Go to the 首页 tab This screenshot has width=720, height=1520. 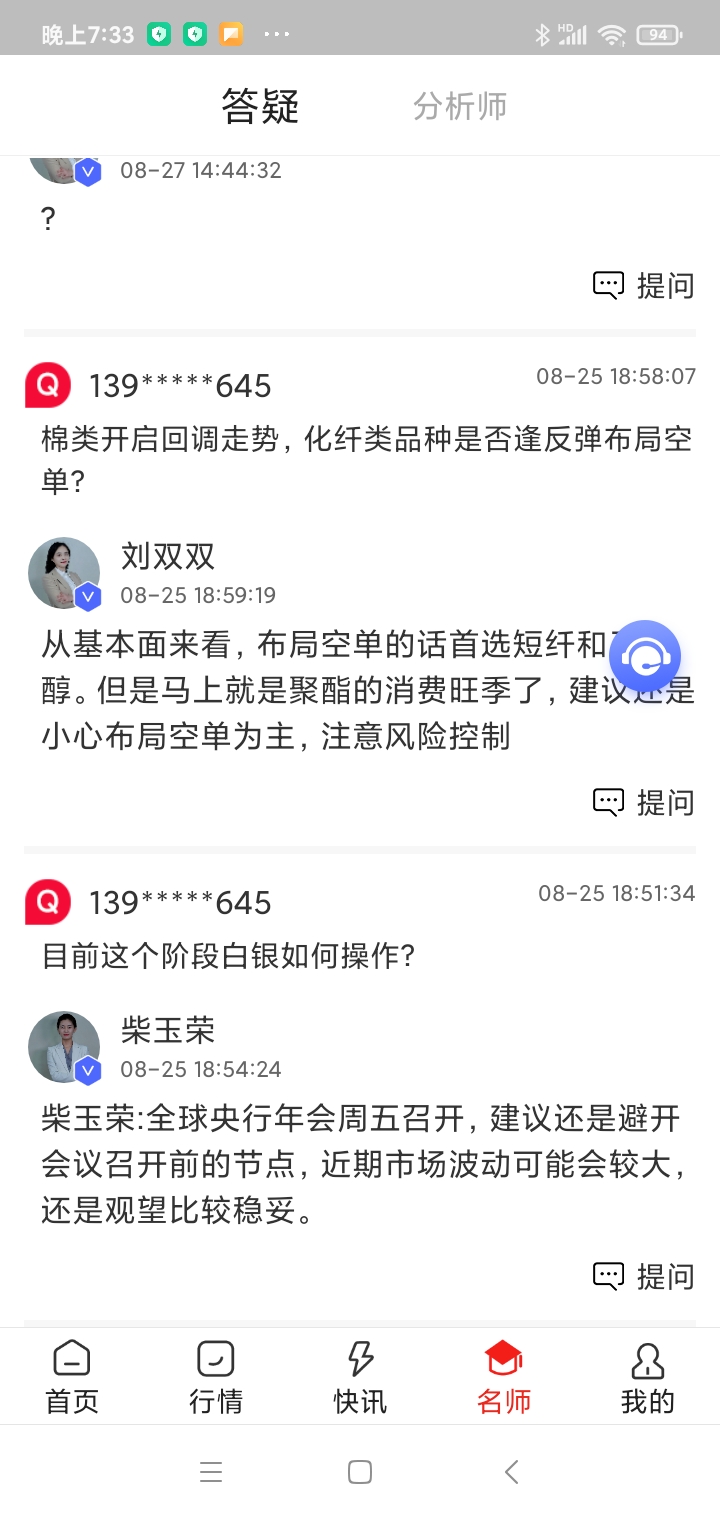pyautogui.click(x=72, y=1377)
